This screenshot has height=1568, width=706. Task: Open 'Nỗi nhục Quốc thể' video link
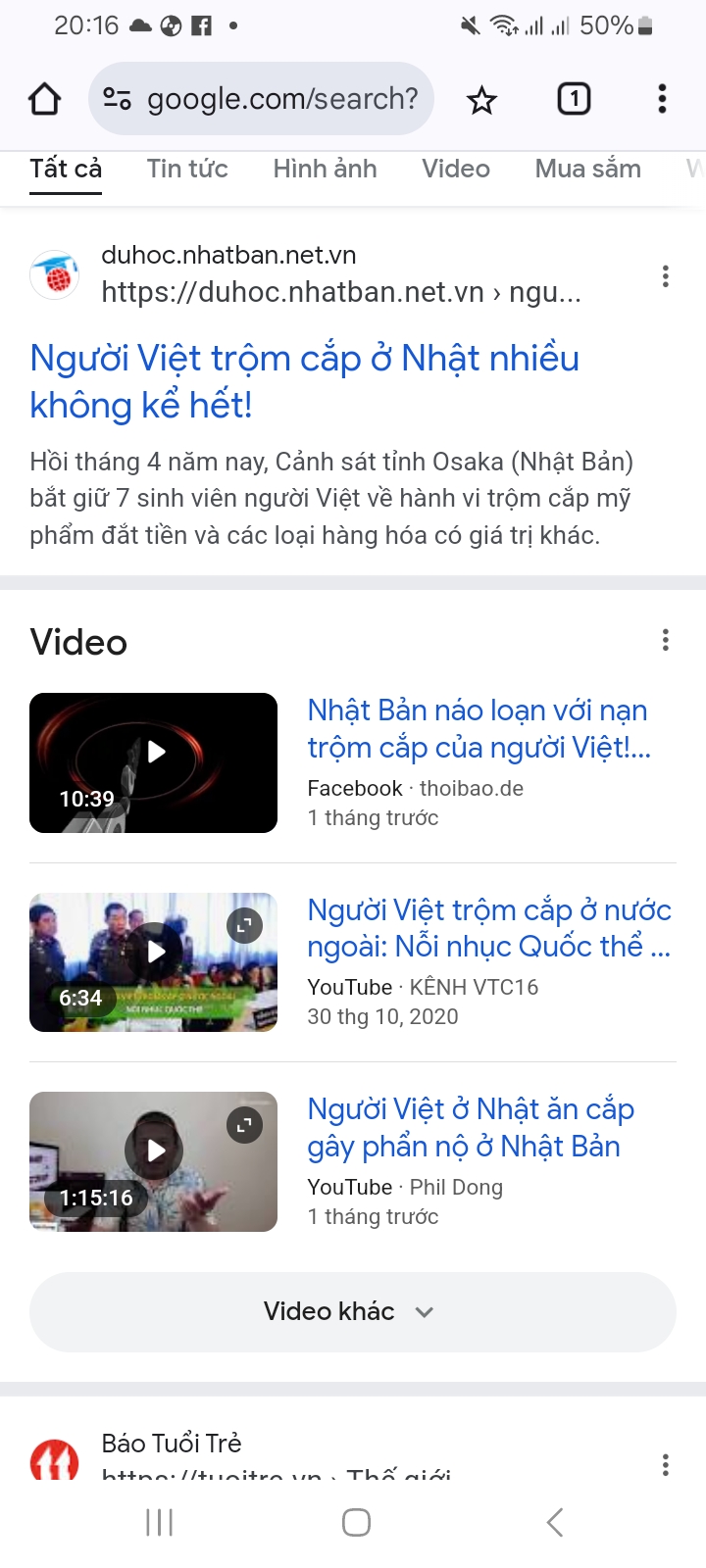coord(488,928)
